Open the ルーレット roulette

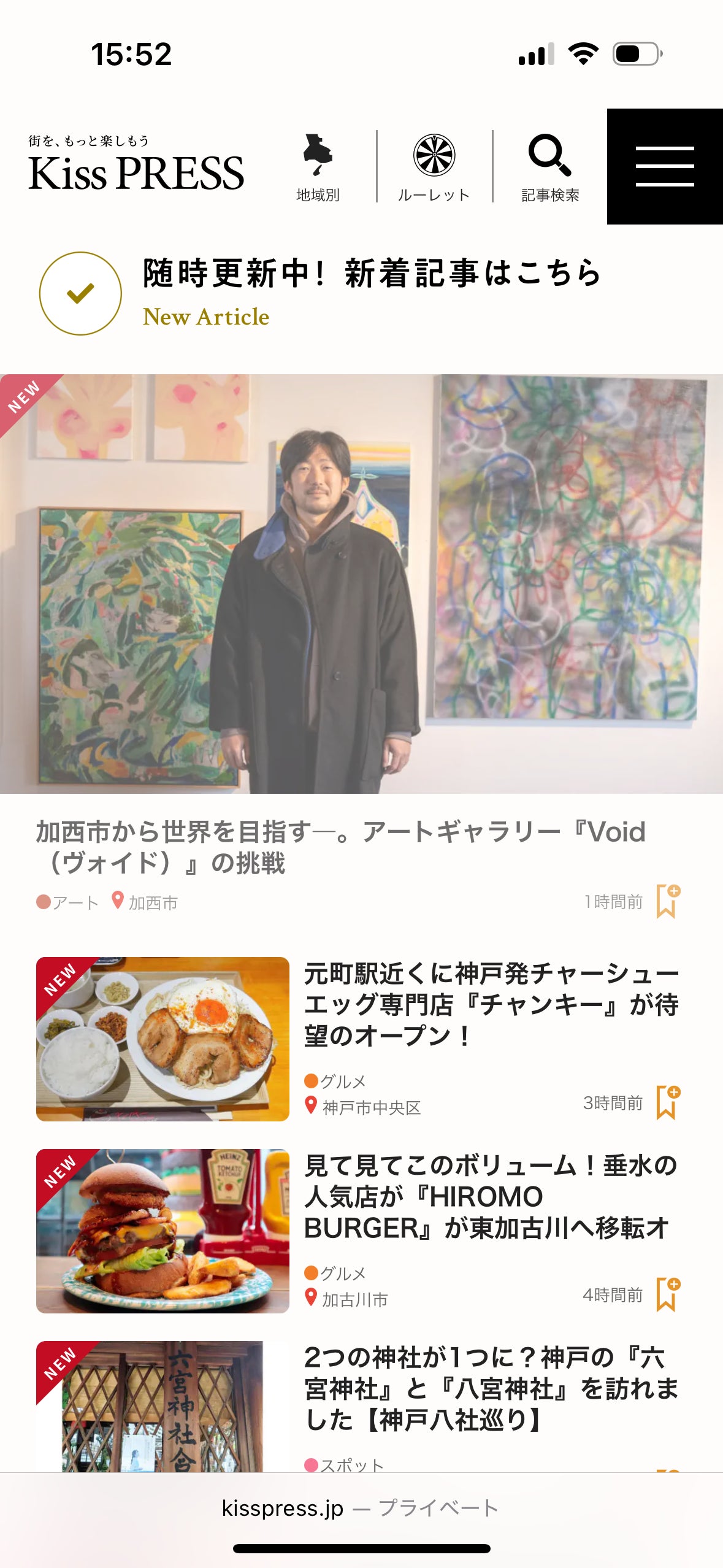(x=434, y=167)
